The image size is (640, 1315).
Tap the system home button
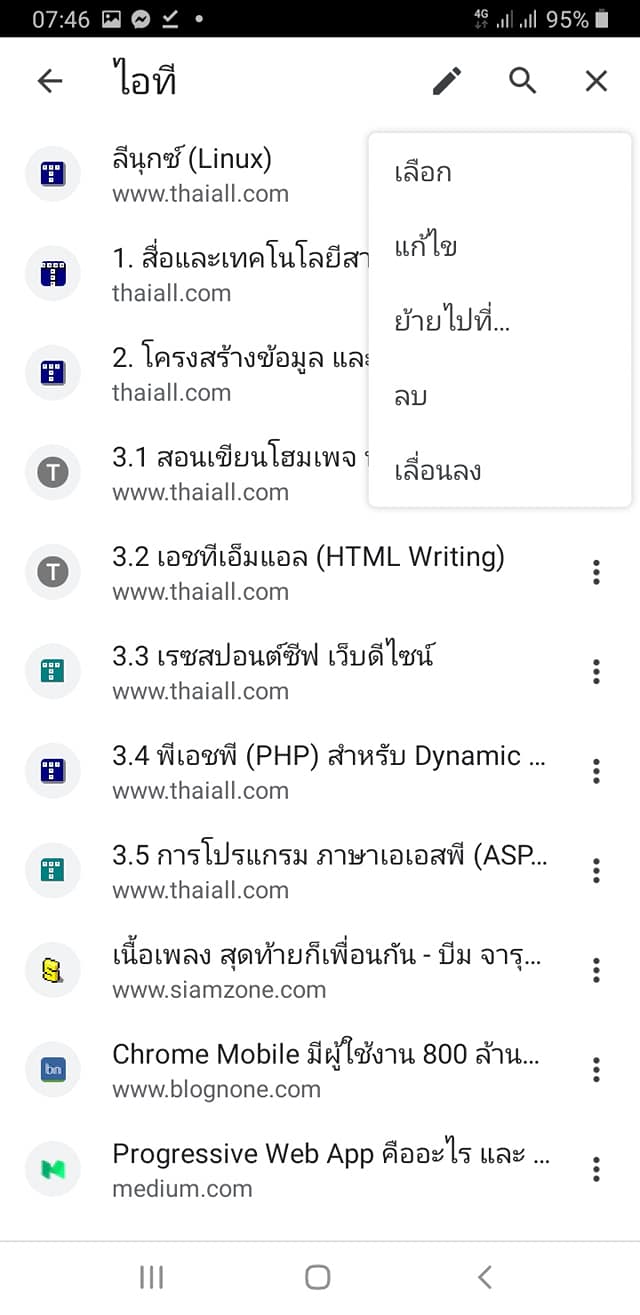pos(318,1276)
